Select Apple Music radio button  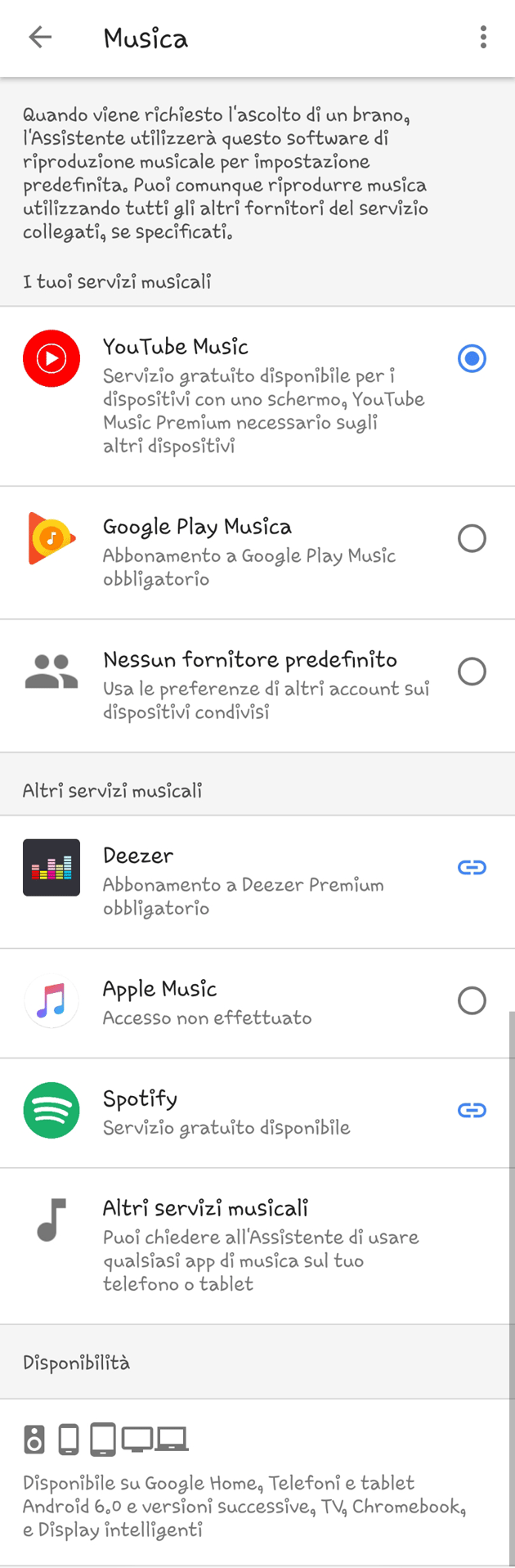click(472, 1000)
